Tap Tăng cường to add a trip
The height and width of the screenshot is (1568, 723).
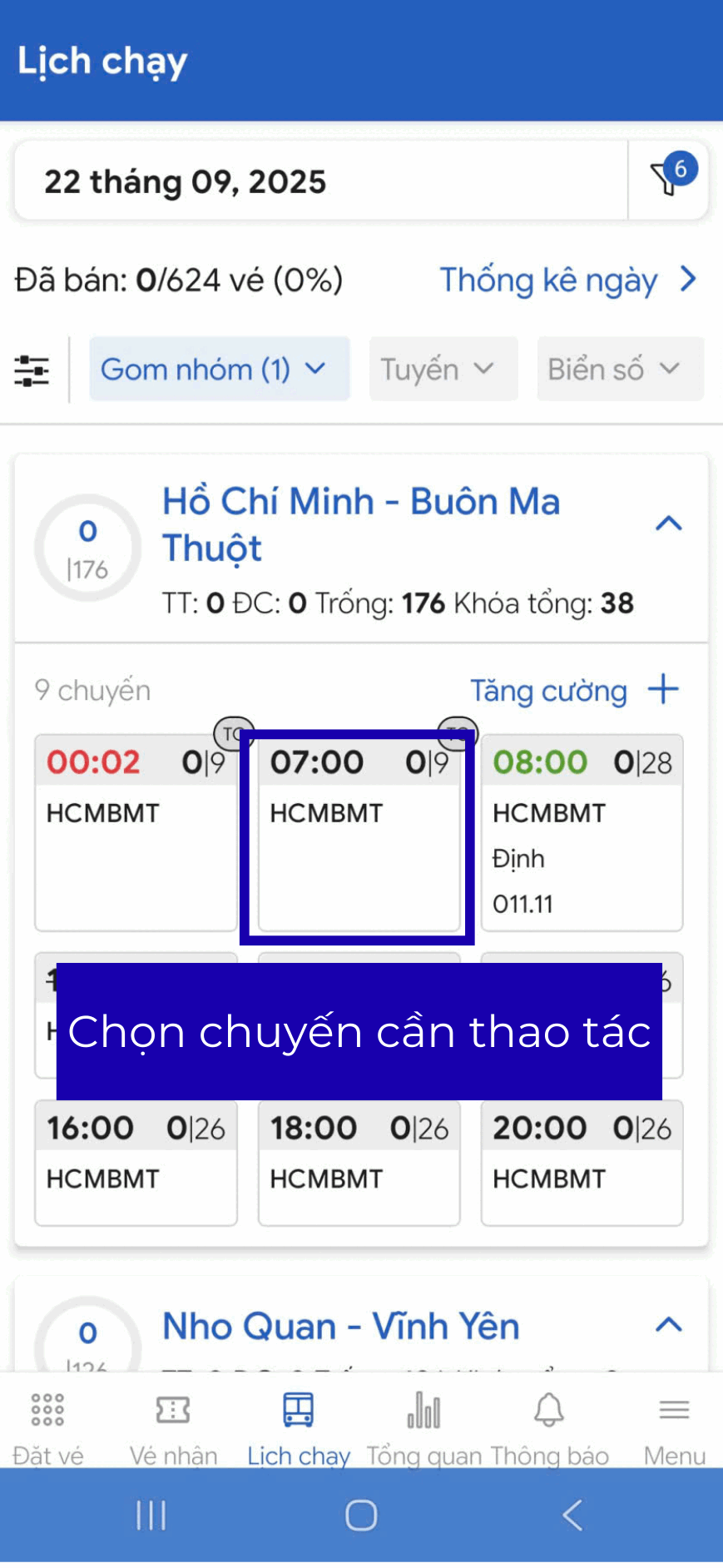point(574,690)
